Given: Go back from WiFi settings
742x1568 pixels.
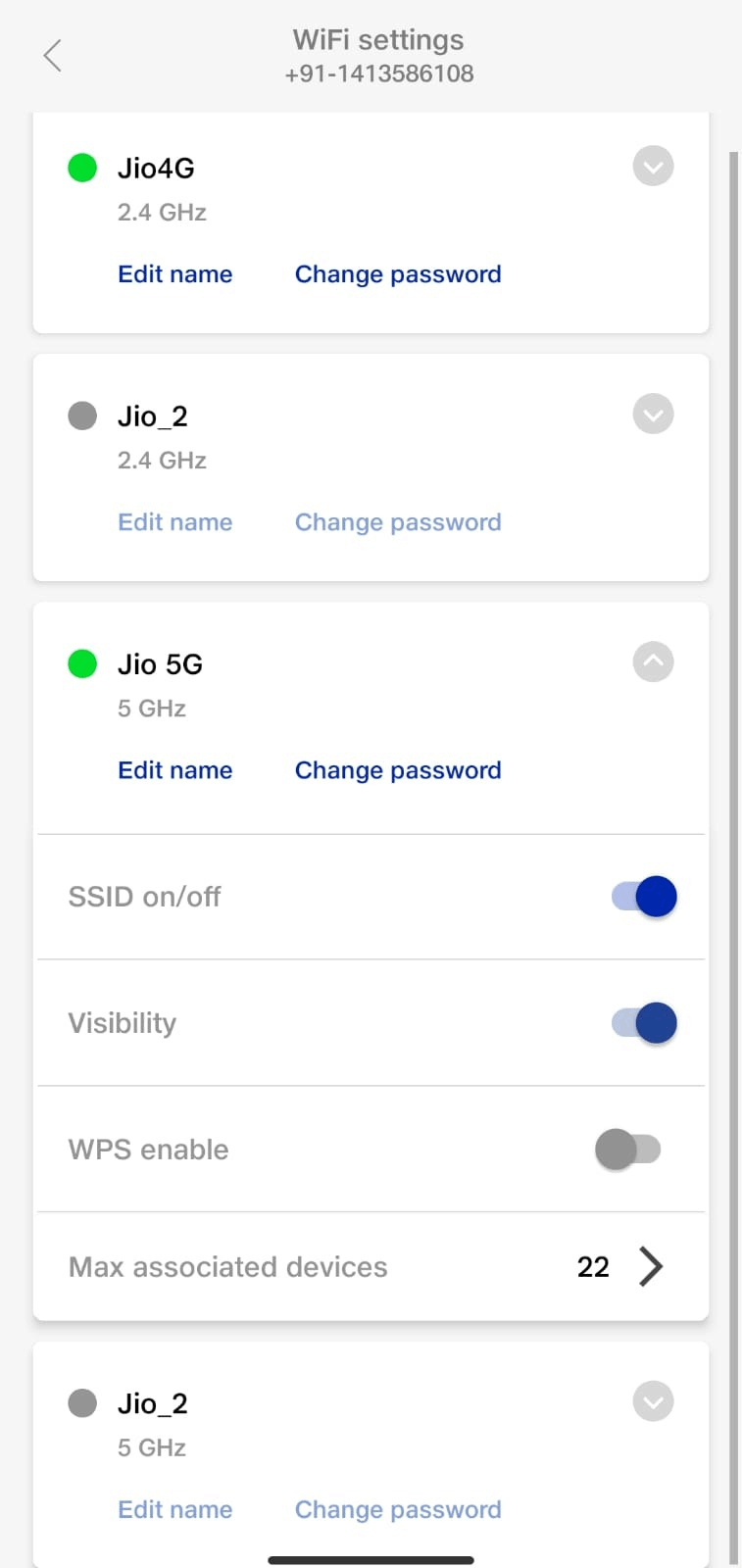Looking at the screenshot, I should coord(53,56).
